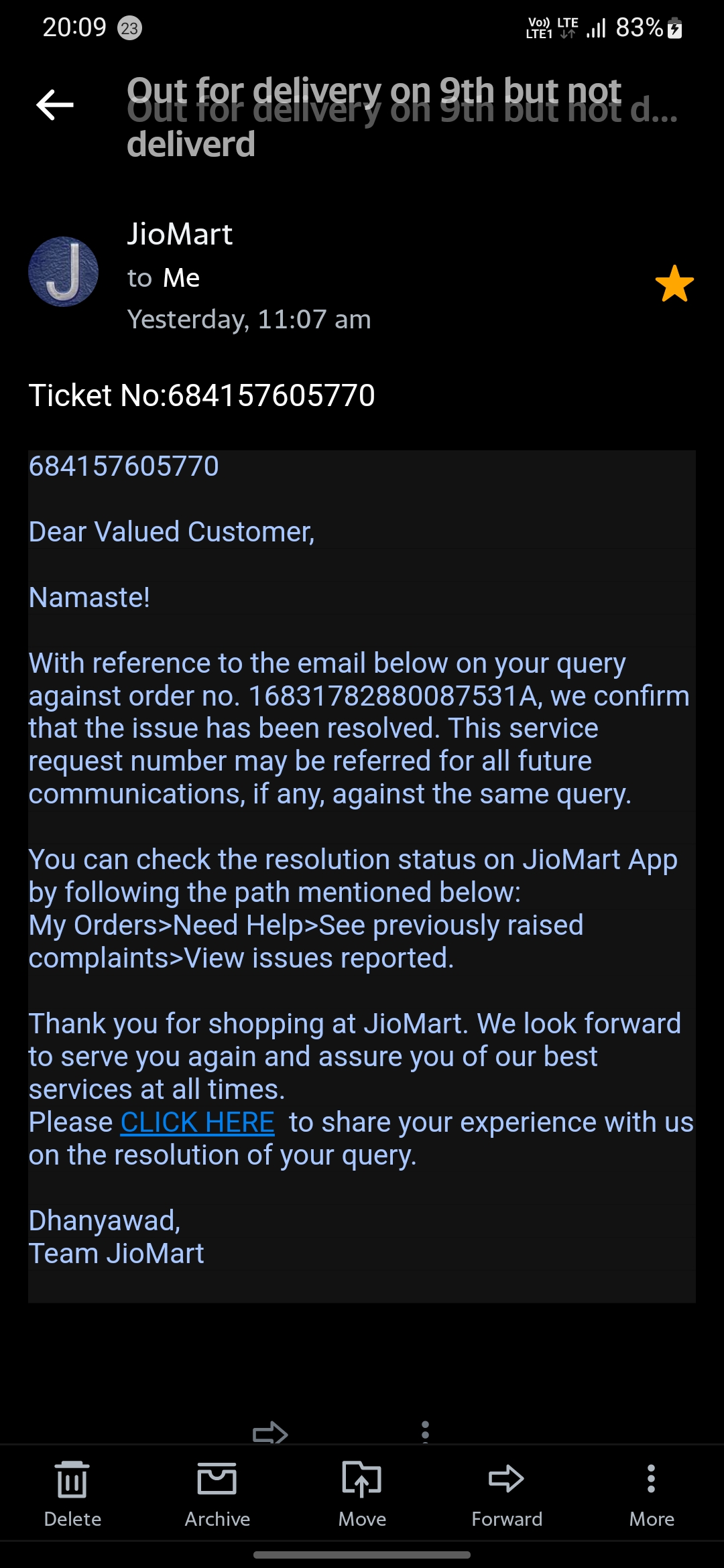Go back to the inbox
This screenshot has width=724, height=1568.
point(55,105)
